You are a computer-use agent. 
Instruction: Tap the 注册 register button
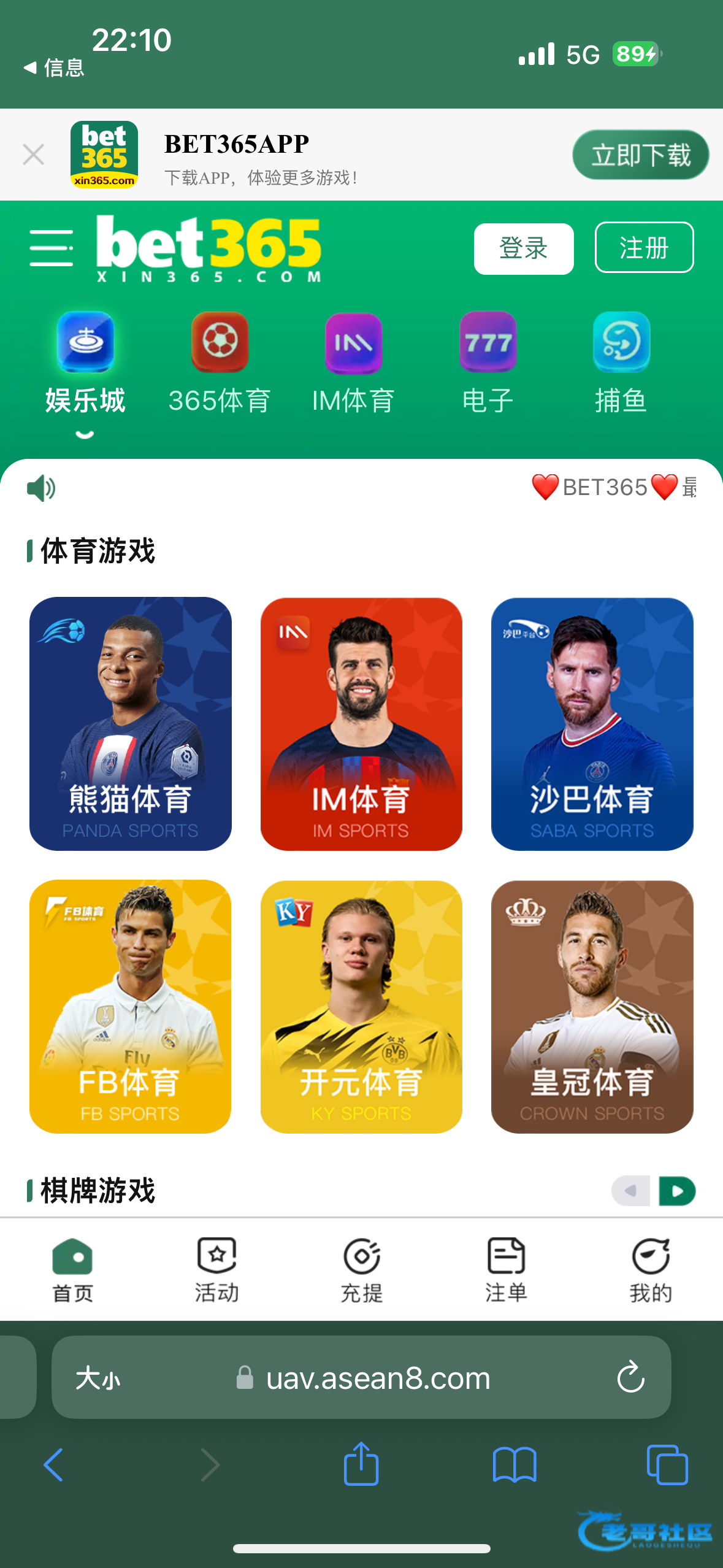(x=644, y=247)
